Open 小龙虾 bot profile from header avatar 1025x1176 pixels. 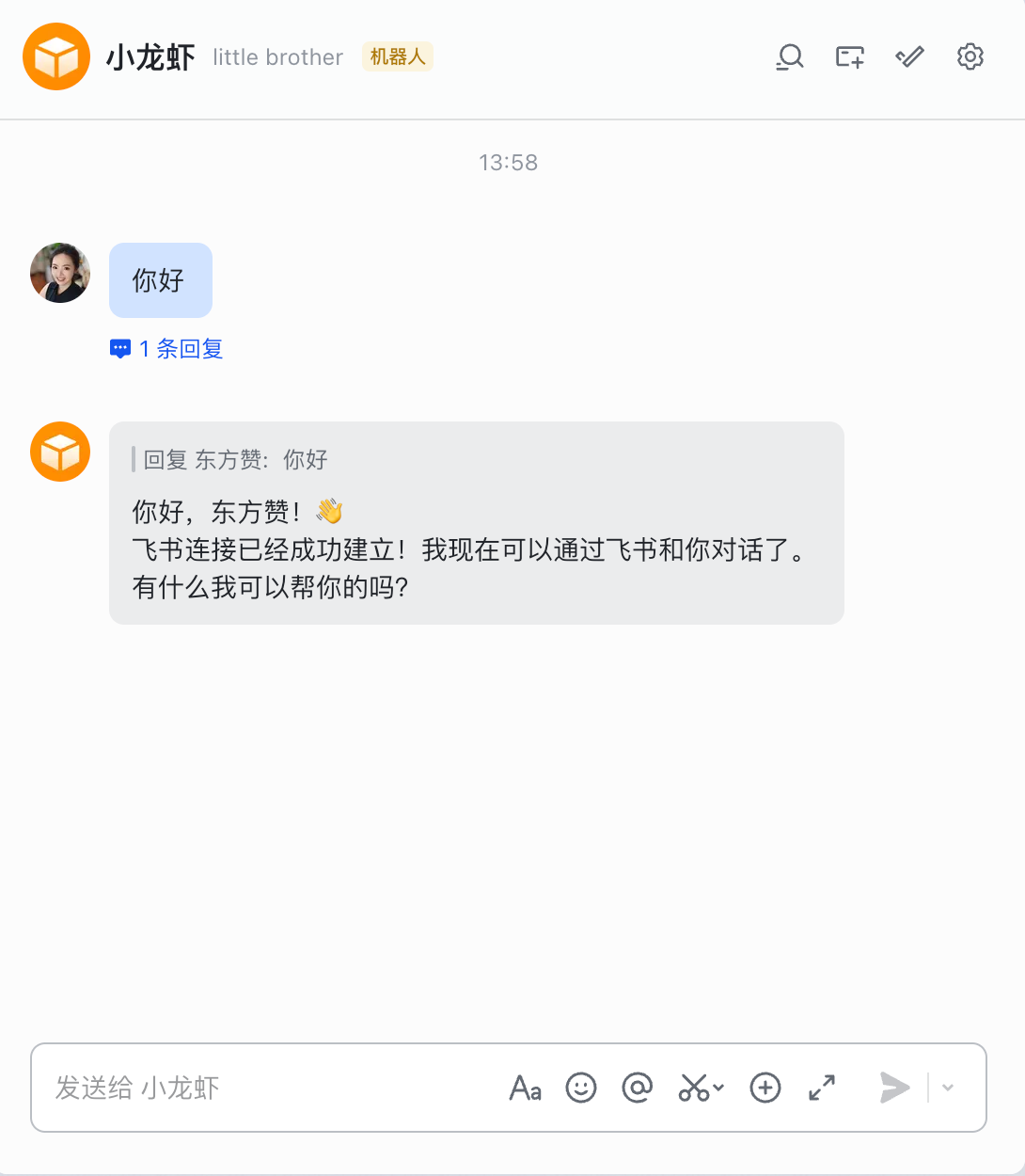(x=56, y=57)
